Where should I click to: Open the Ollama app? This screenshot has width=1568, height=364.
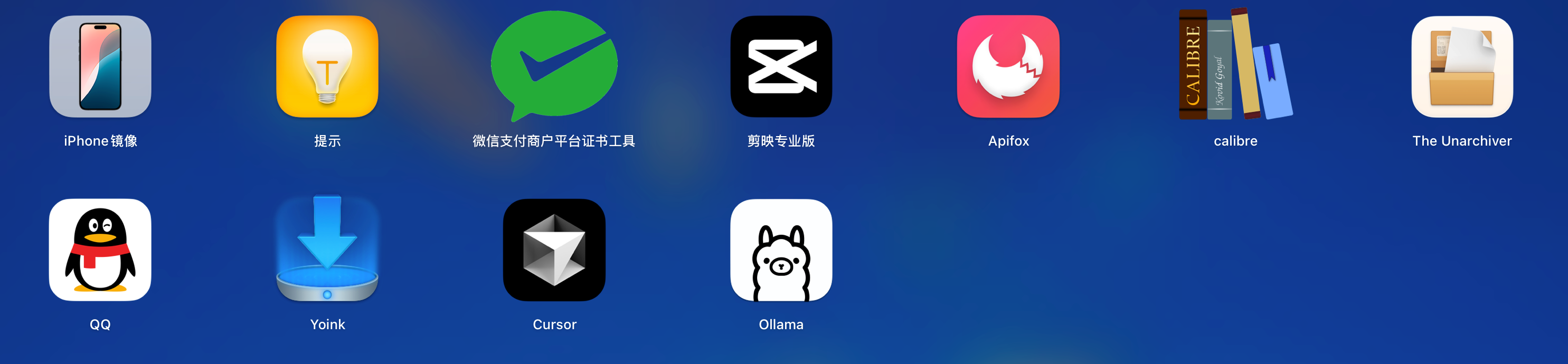(x=781, y=250)
